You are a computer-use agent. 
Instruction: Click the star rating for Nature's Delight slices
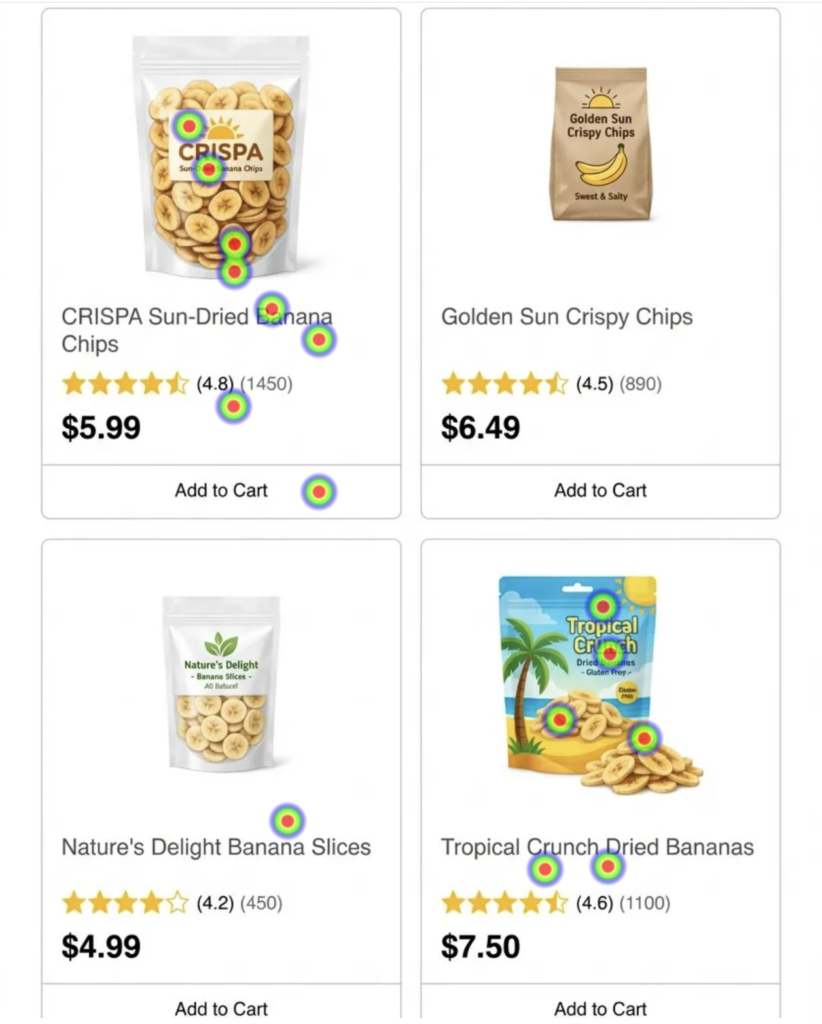(125, 902)
